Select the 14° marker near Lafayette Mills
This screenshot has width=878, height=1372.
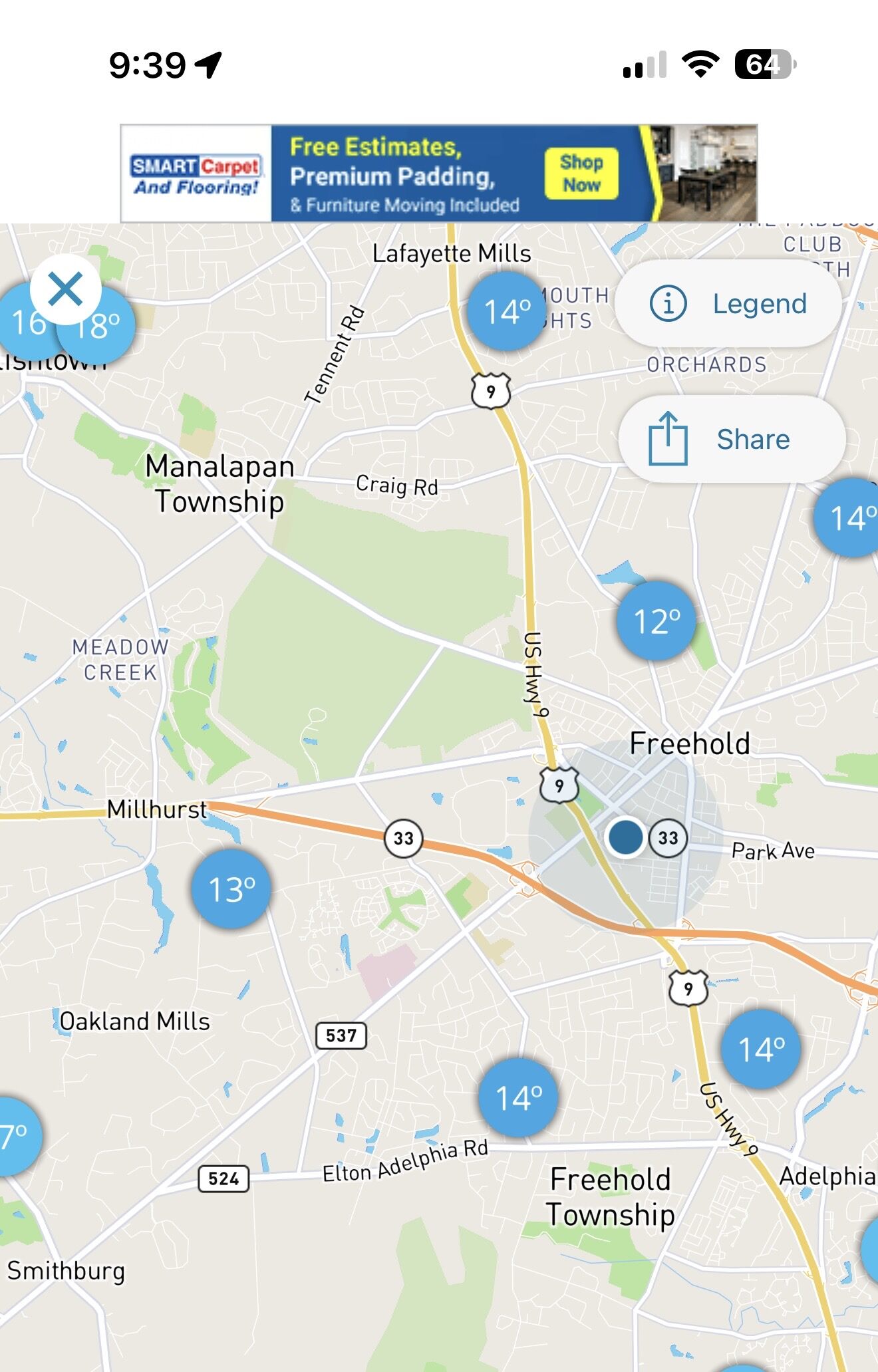(507, 311)
